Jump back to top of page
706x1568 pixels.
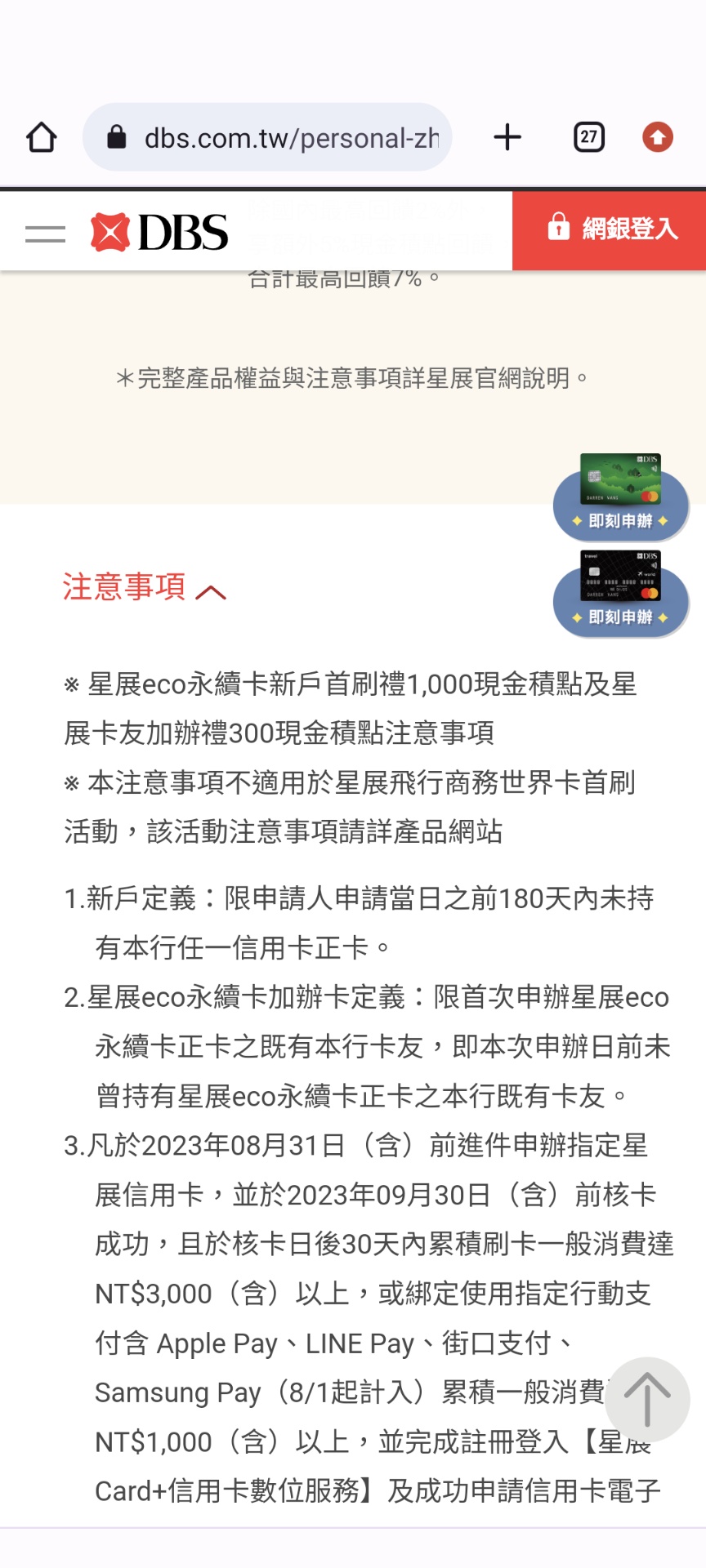coord(648,1400)
